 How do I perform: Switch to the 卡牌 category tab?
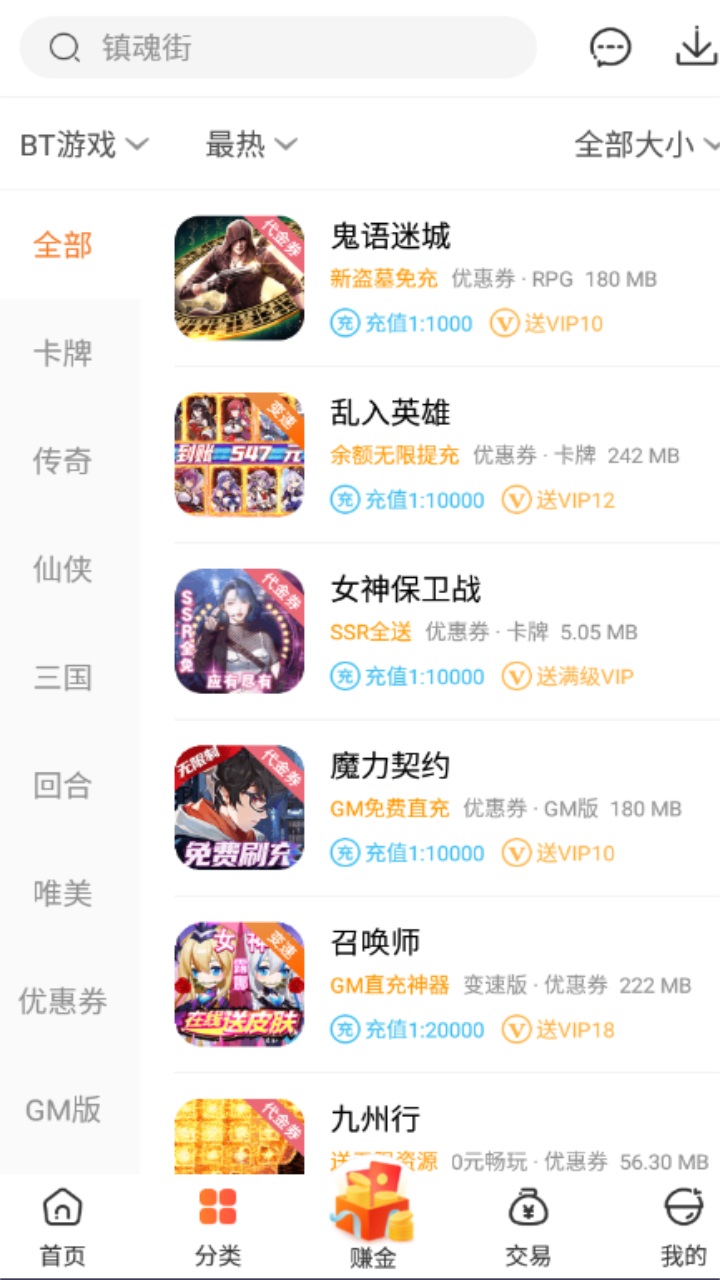point(62,354)
